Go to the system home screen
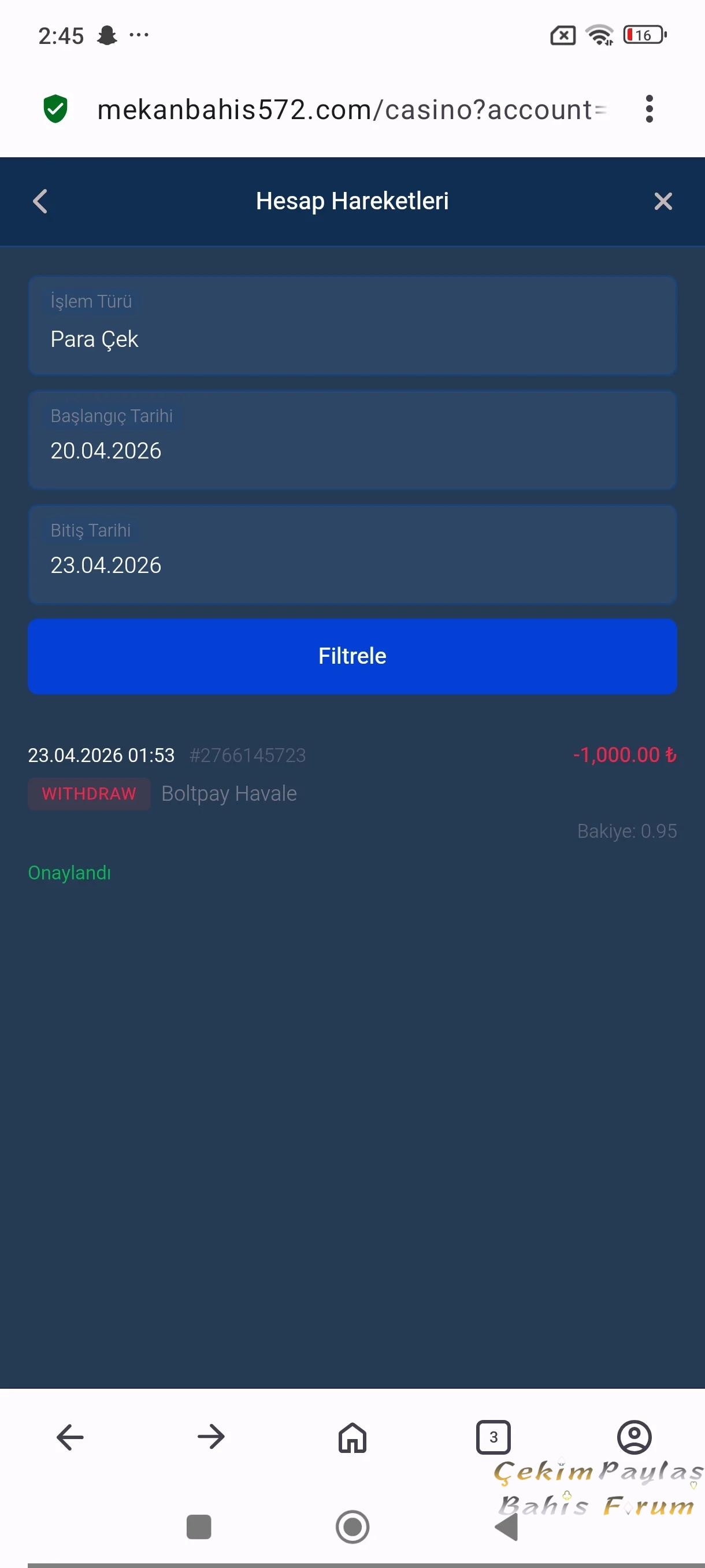This screenshot has width=705, height=1568. (352, 1526)
